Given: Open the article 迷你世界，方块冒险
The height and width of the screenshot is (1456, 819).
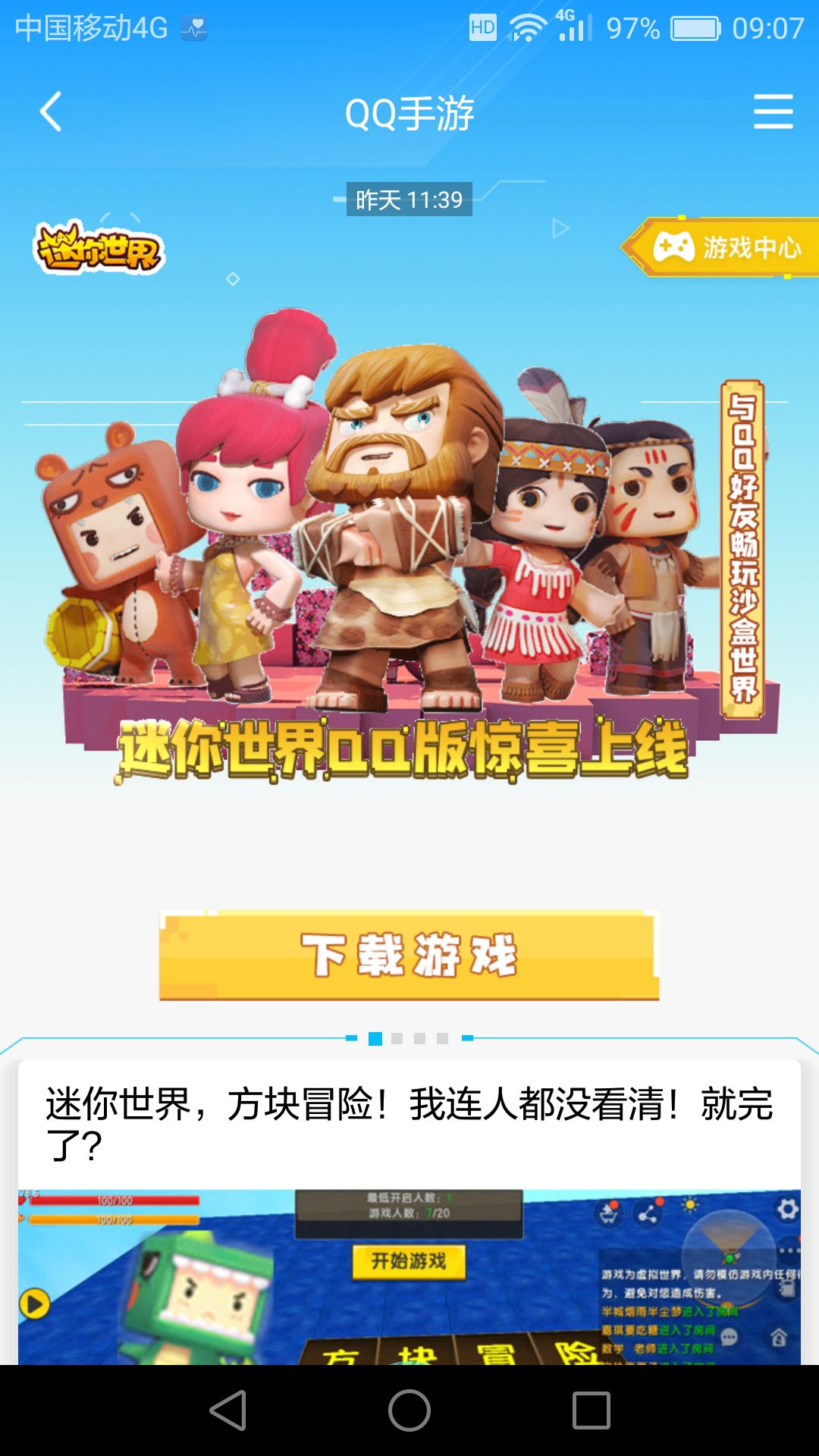Looking at the screenshot, I should (409, 1124).
